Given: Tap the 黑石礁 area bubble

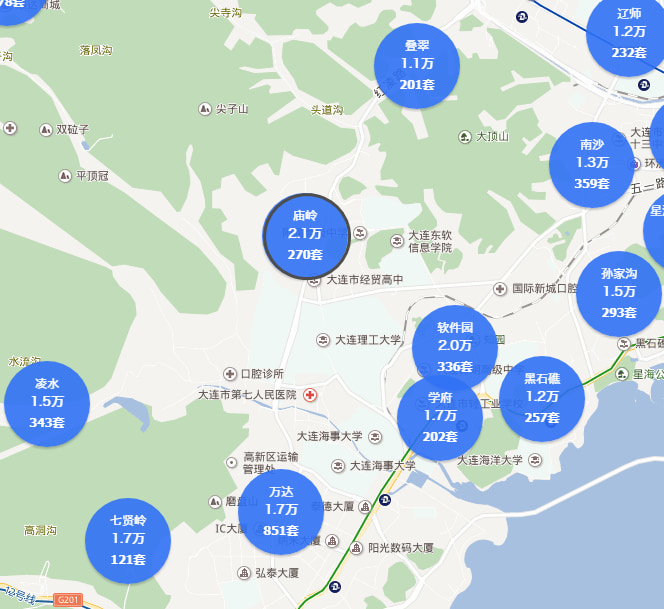Looking at the screenshot, I should (542, 398).
